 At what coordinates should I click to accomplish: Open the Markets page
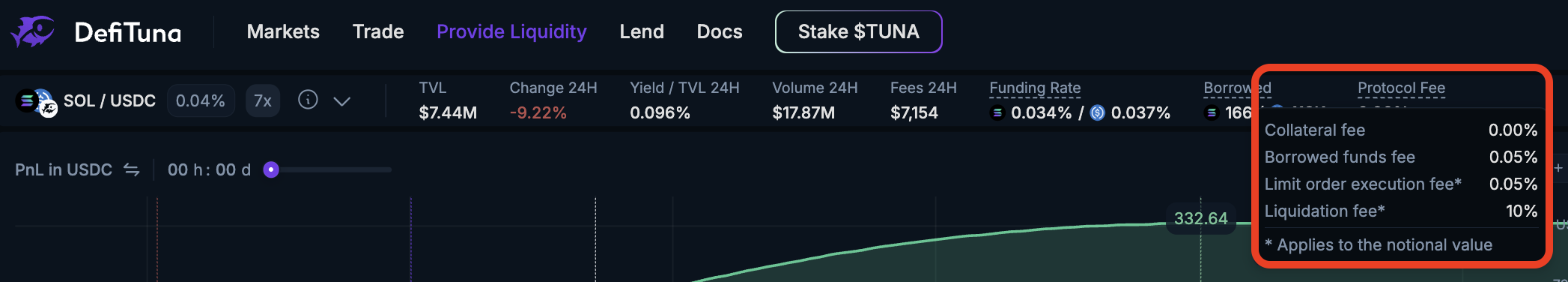click(283, 31)
